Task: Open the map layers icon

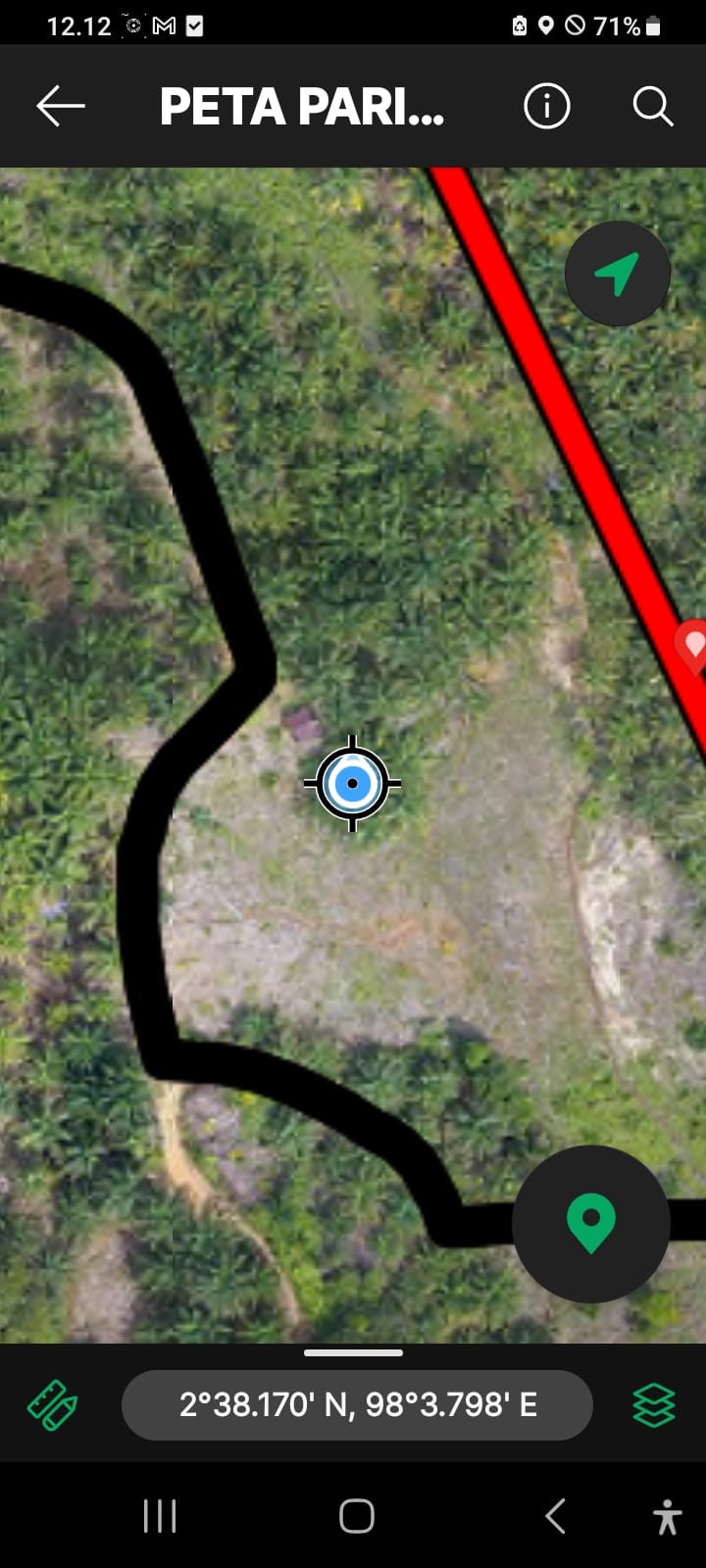Action: (x=653, y=1405)
